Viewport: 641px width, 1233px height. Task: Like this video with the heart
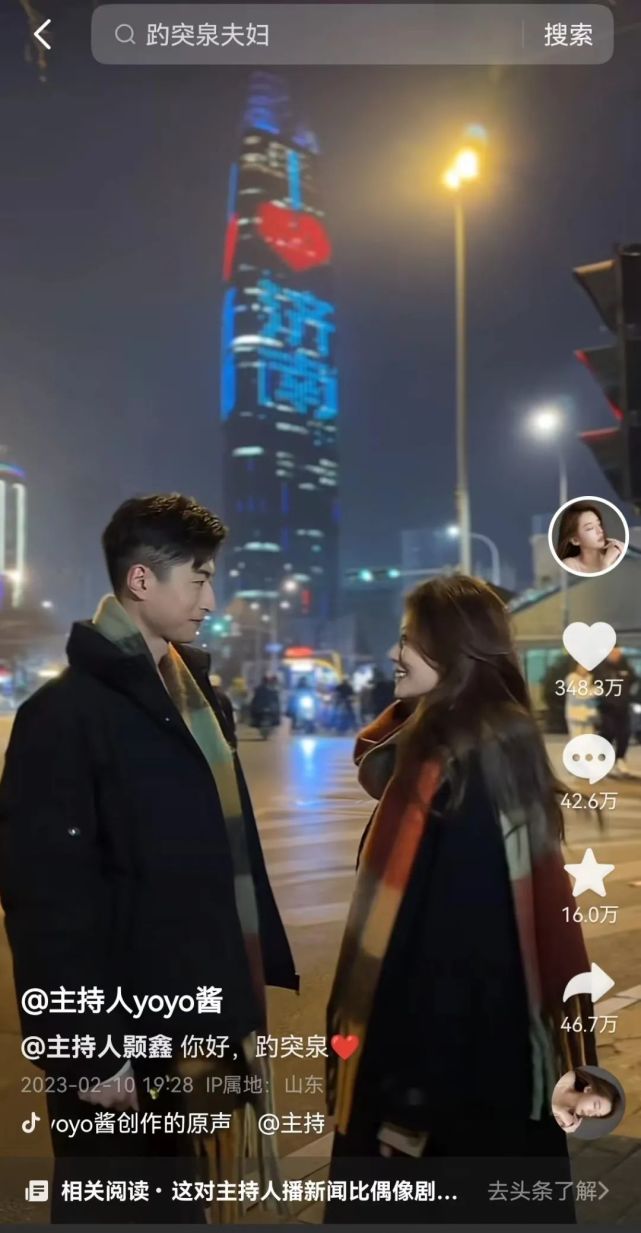[589, 646]
